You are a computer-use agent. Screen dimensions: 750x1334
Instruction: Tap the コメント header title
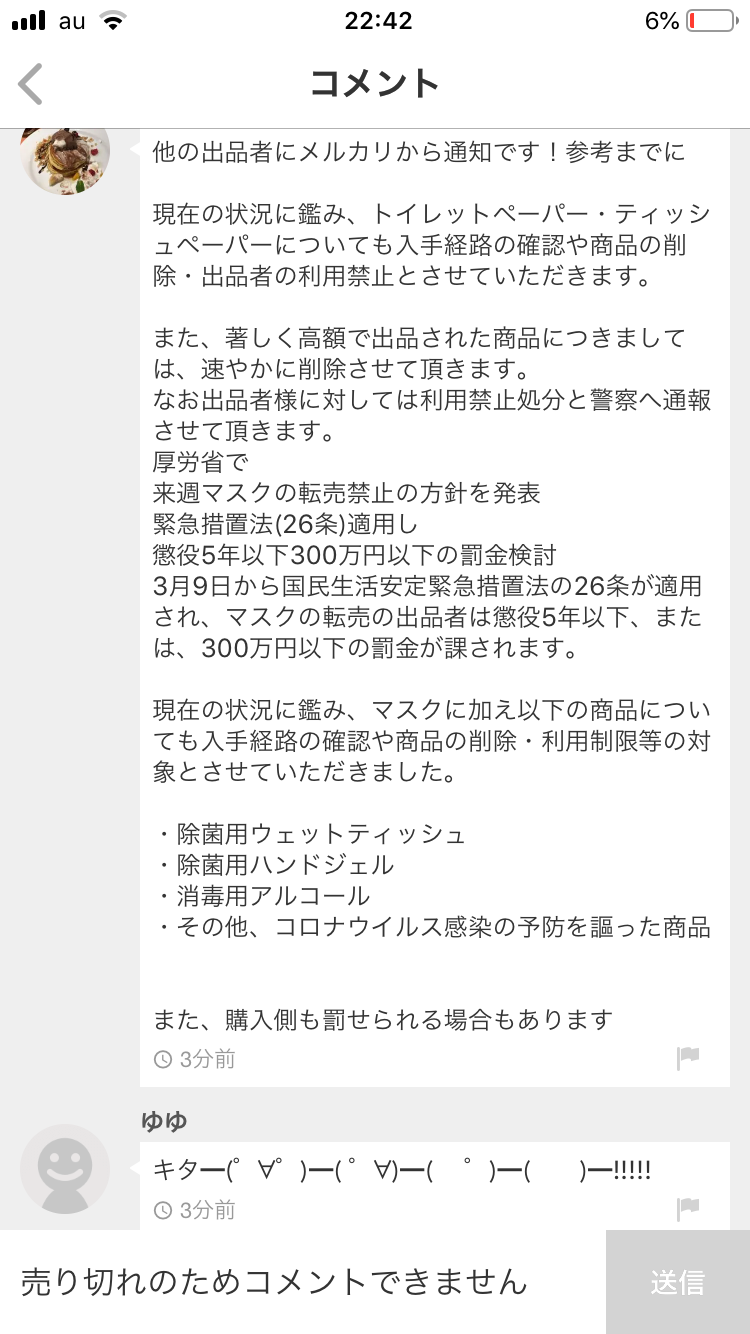pyautogui.click(x=374, y=84)
